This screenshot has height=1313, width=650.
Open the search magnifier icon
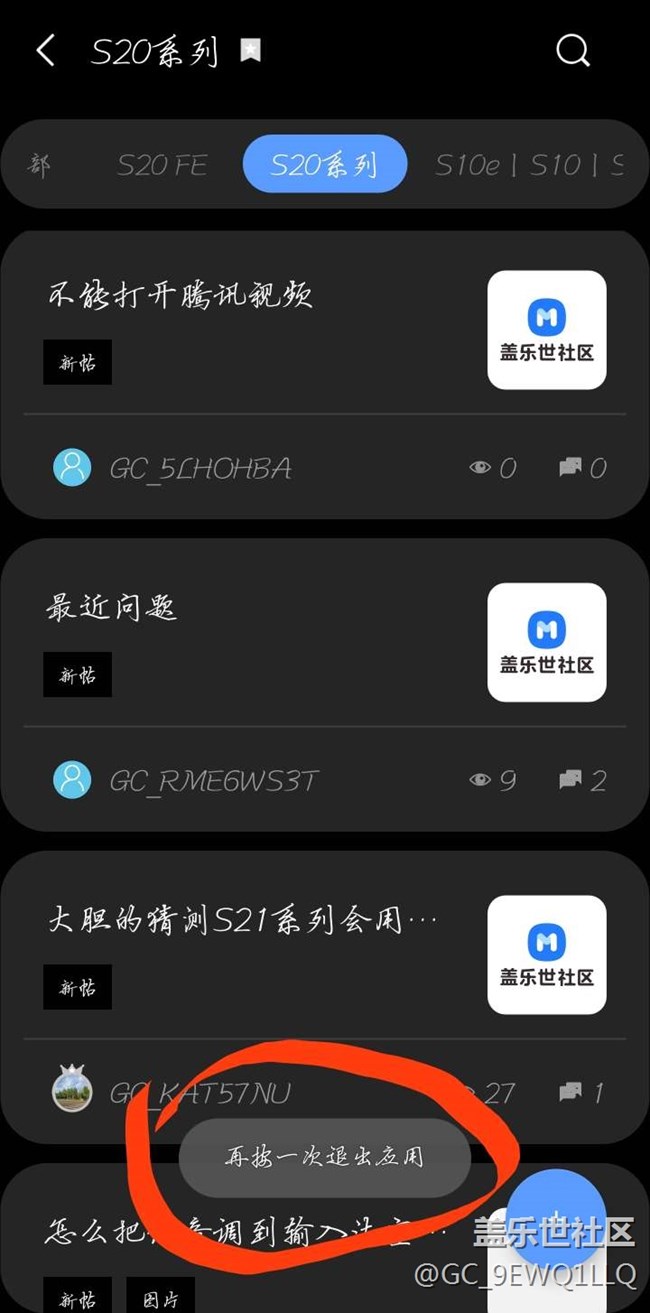(x=573, y=51)
